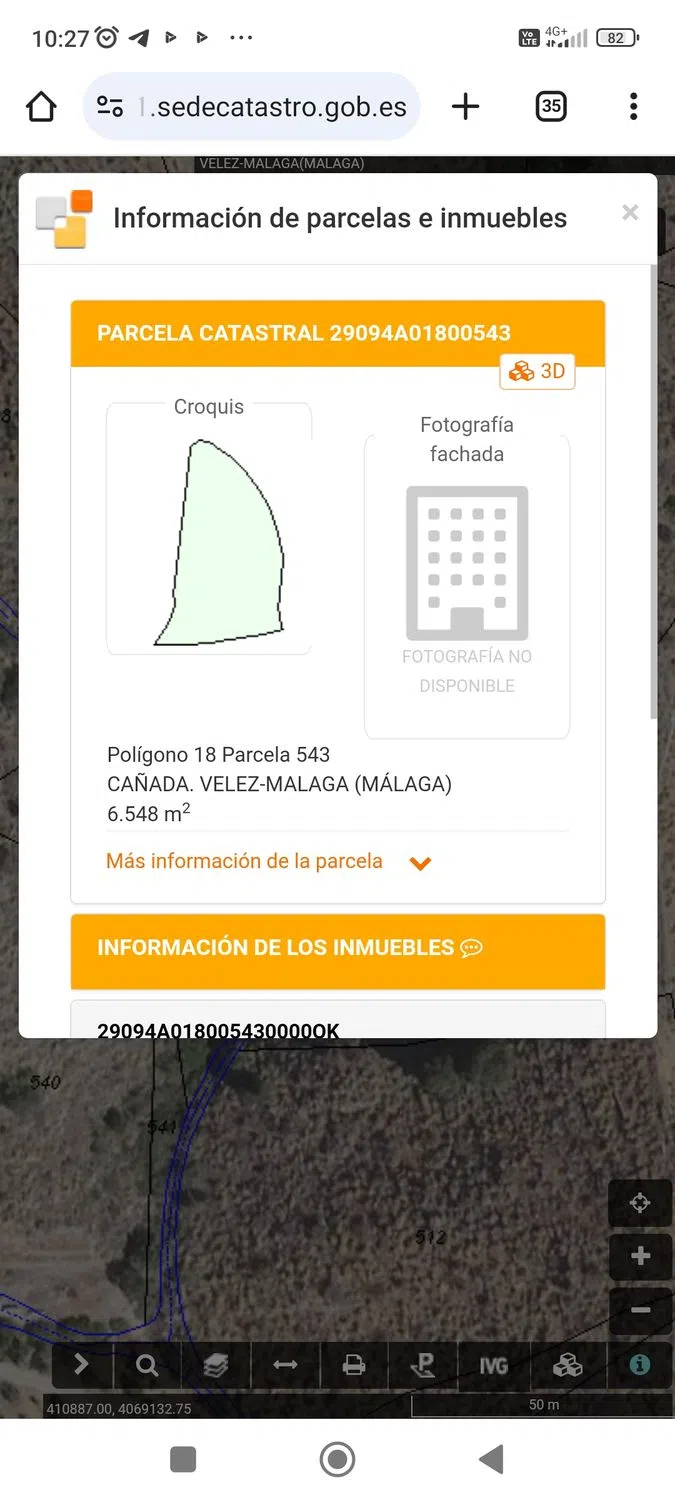Center the map on my location
675x1500 pixels.
(640, 1203)
